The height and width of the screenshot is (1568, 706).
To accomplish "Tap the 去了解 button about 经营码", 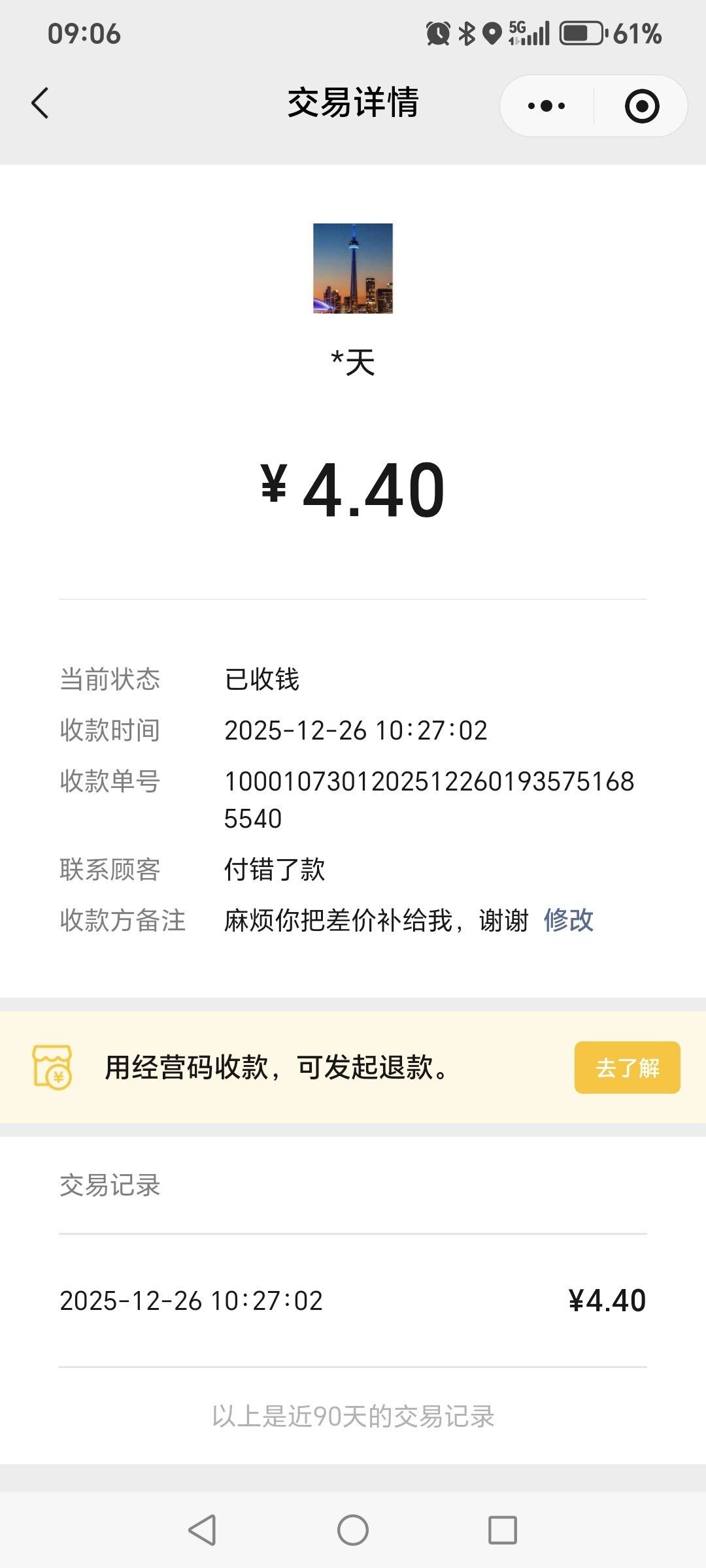I will tap(627, 1068).
